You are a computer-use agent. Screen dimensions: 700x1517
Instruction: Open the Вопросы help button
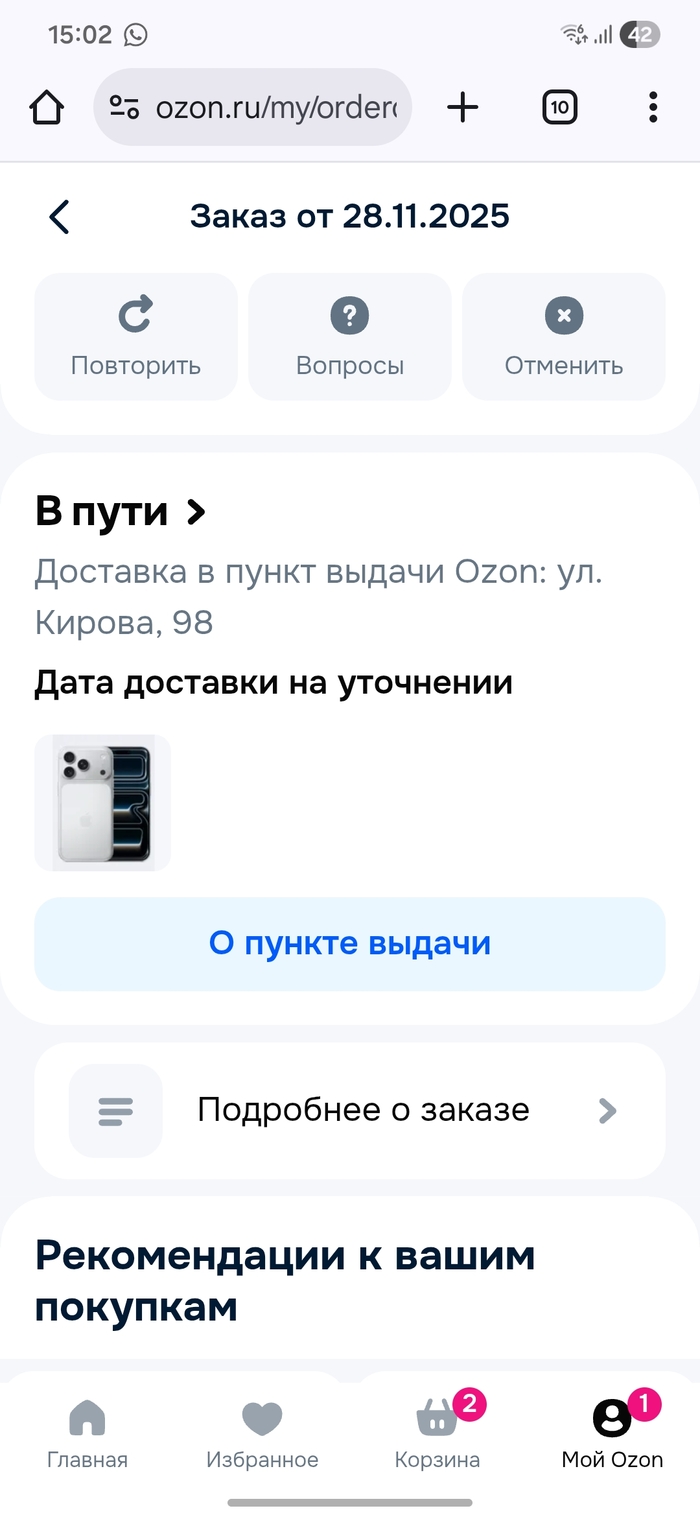click(x=350, y=336)
